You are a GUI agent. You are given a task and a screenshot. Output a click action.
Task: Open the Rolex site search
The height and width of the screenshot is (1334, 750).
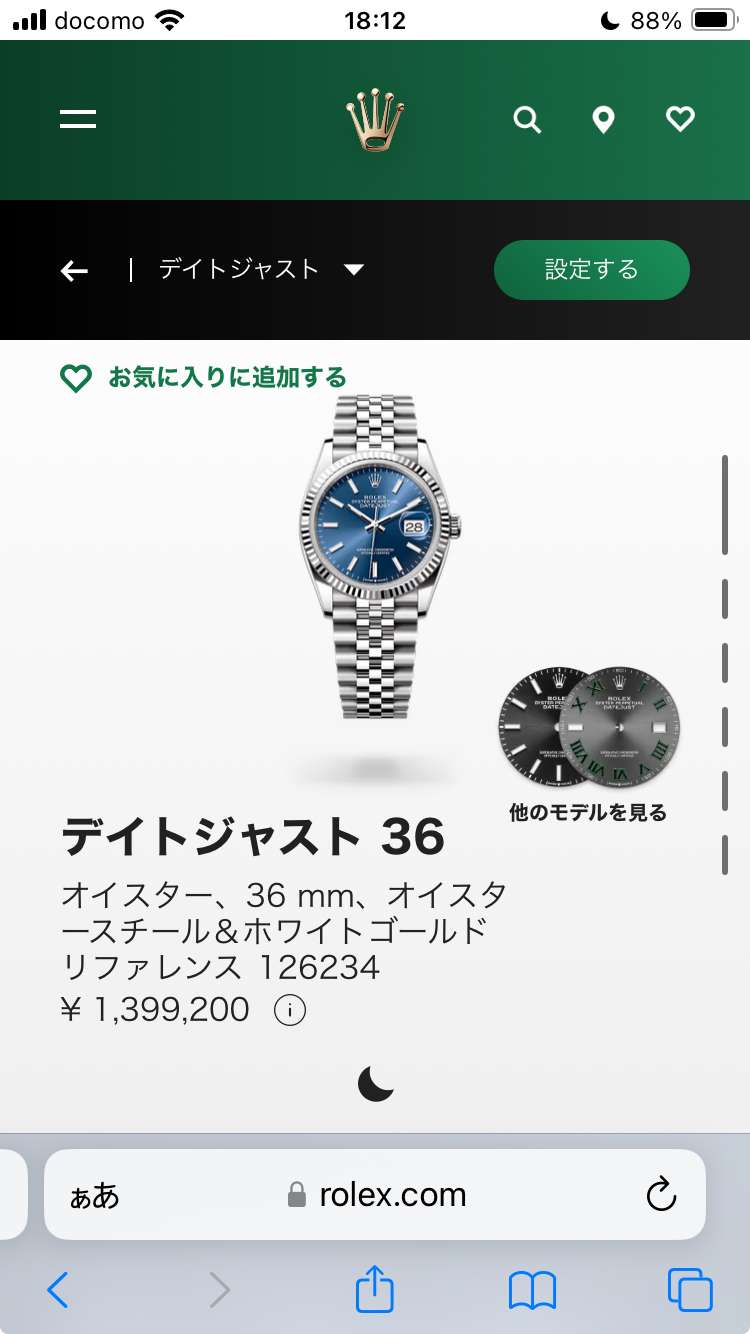[527, 121]
